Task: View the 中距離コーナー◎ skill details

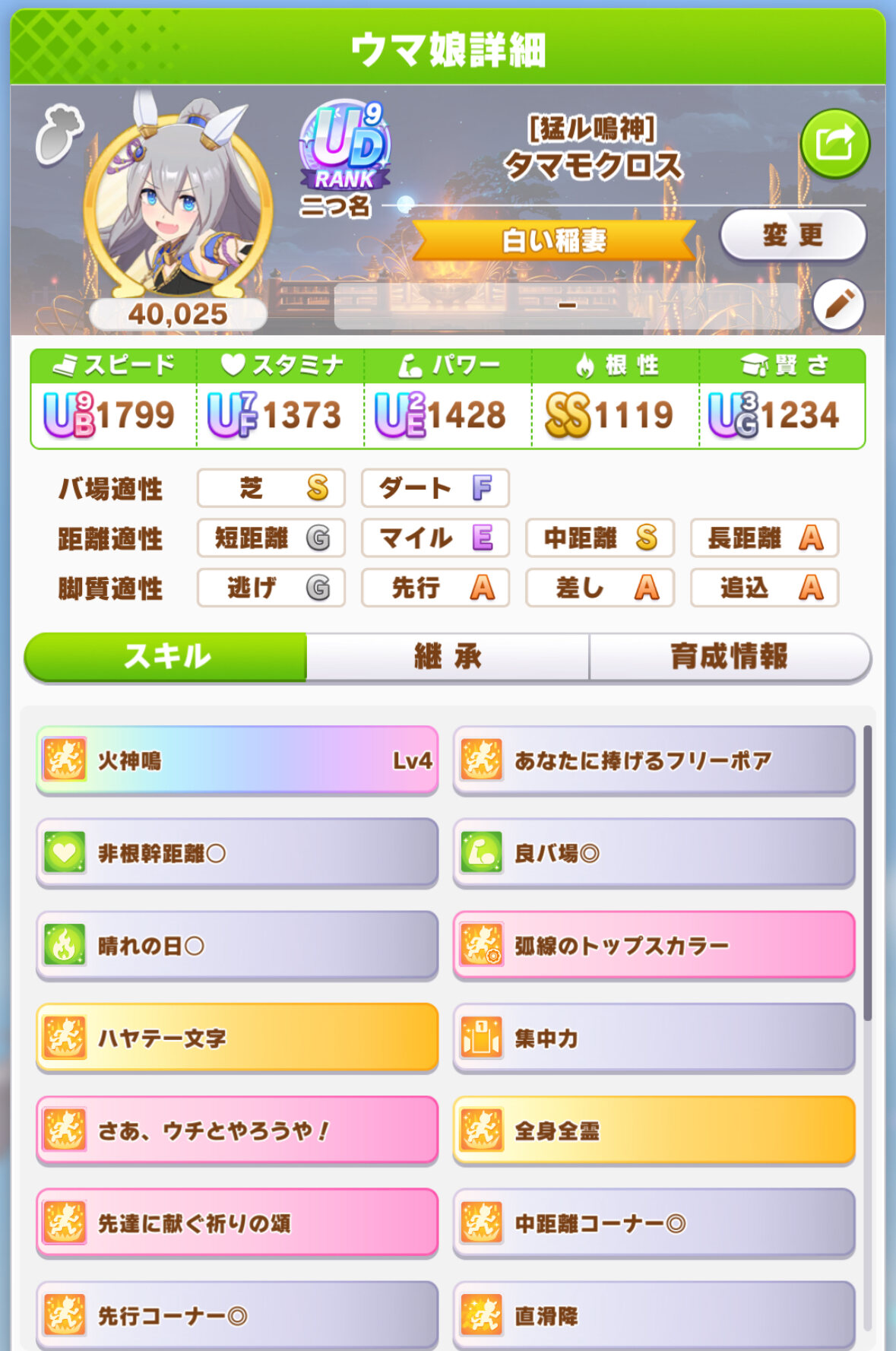Action: click(654, 1223)
